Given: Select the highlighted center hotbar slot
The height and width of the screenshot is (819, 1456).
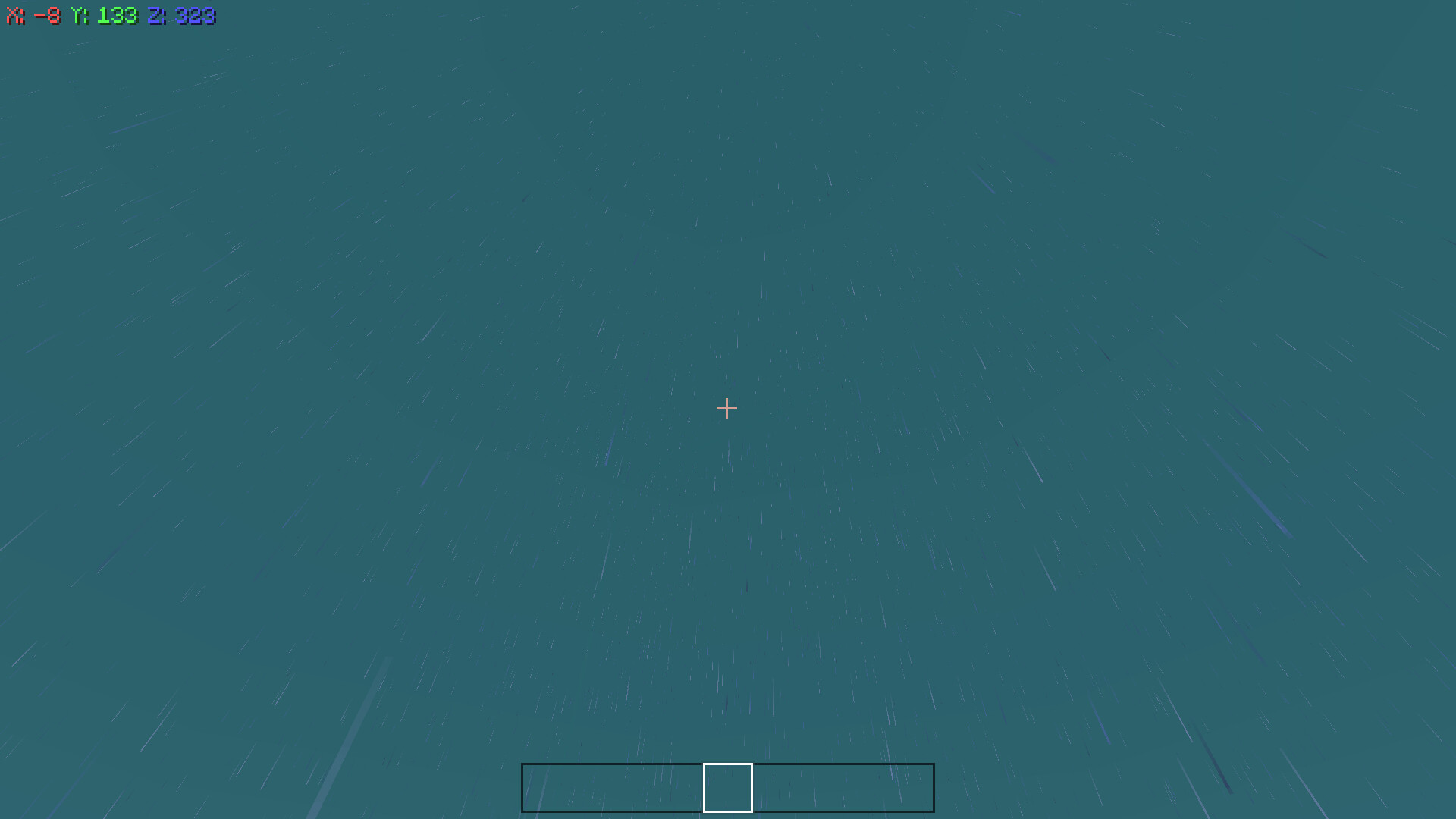Looking at the screenshot, I should (727, 788).
